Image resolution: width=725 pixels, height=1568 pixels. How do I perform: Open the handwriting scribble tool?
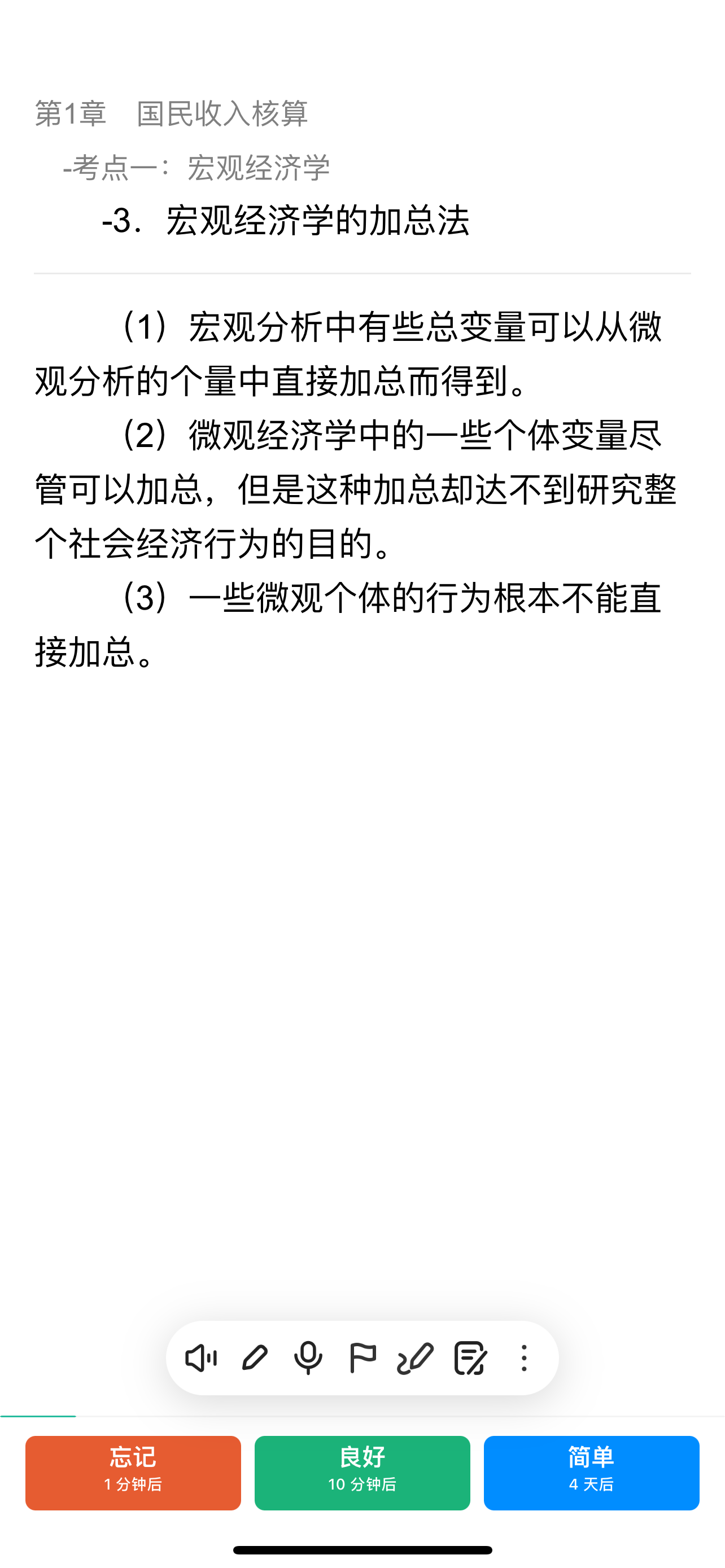[x=415, y=1358]
